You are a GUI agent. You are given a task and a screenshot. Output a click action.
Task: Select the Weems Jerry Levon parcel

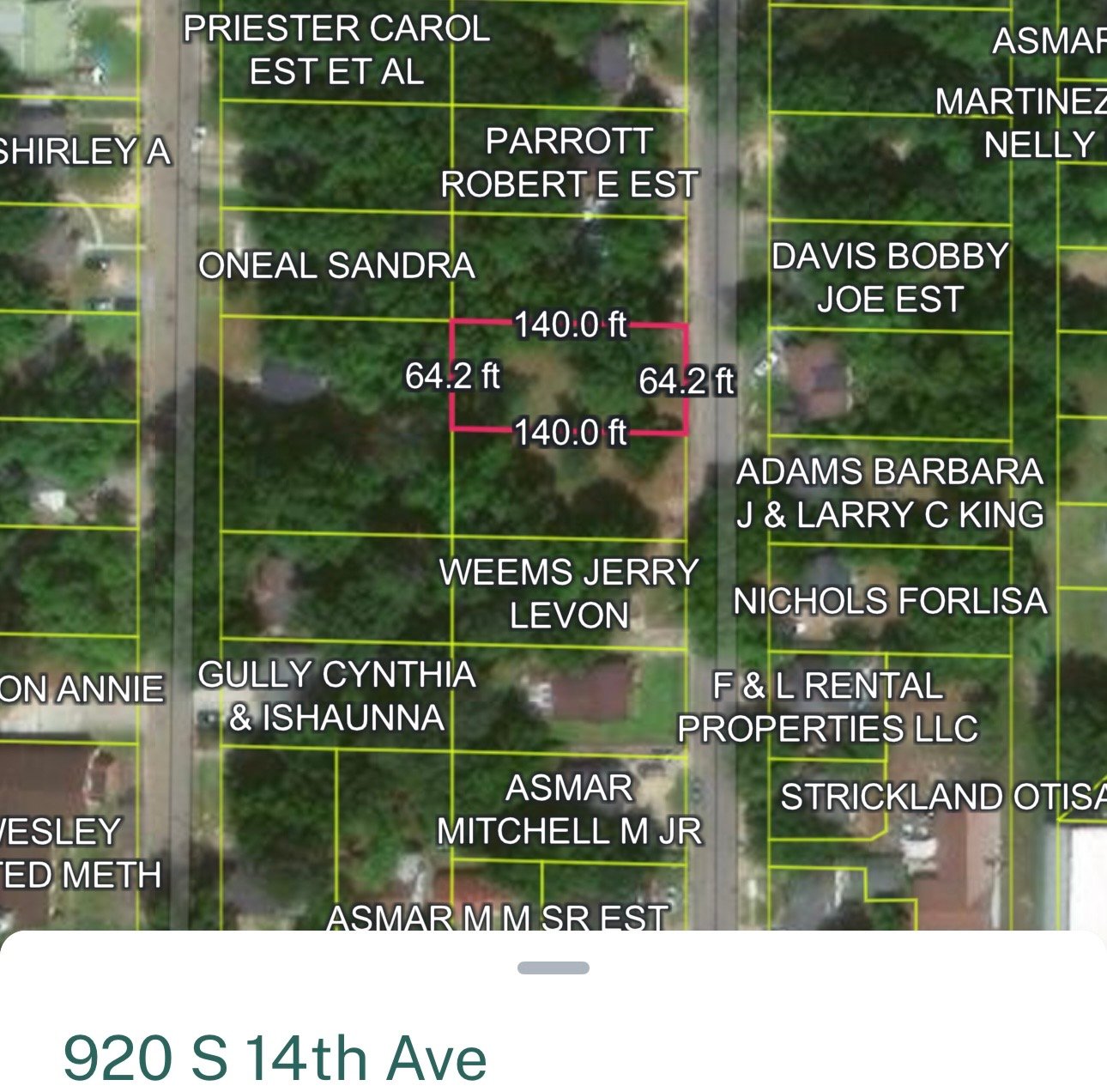coord(569,594)
